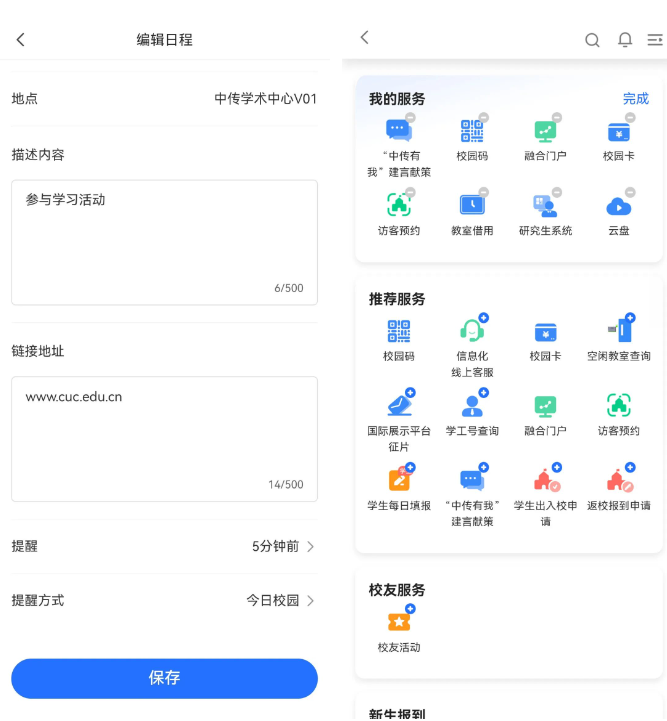Add 学生每日填报 to my services
Screen dimensions: 667x721
[x=410, y=468]
